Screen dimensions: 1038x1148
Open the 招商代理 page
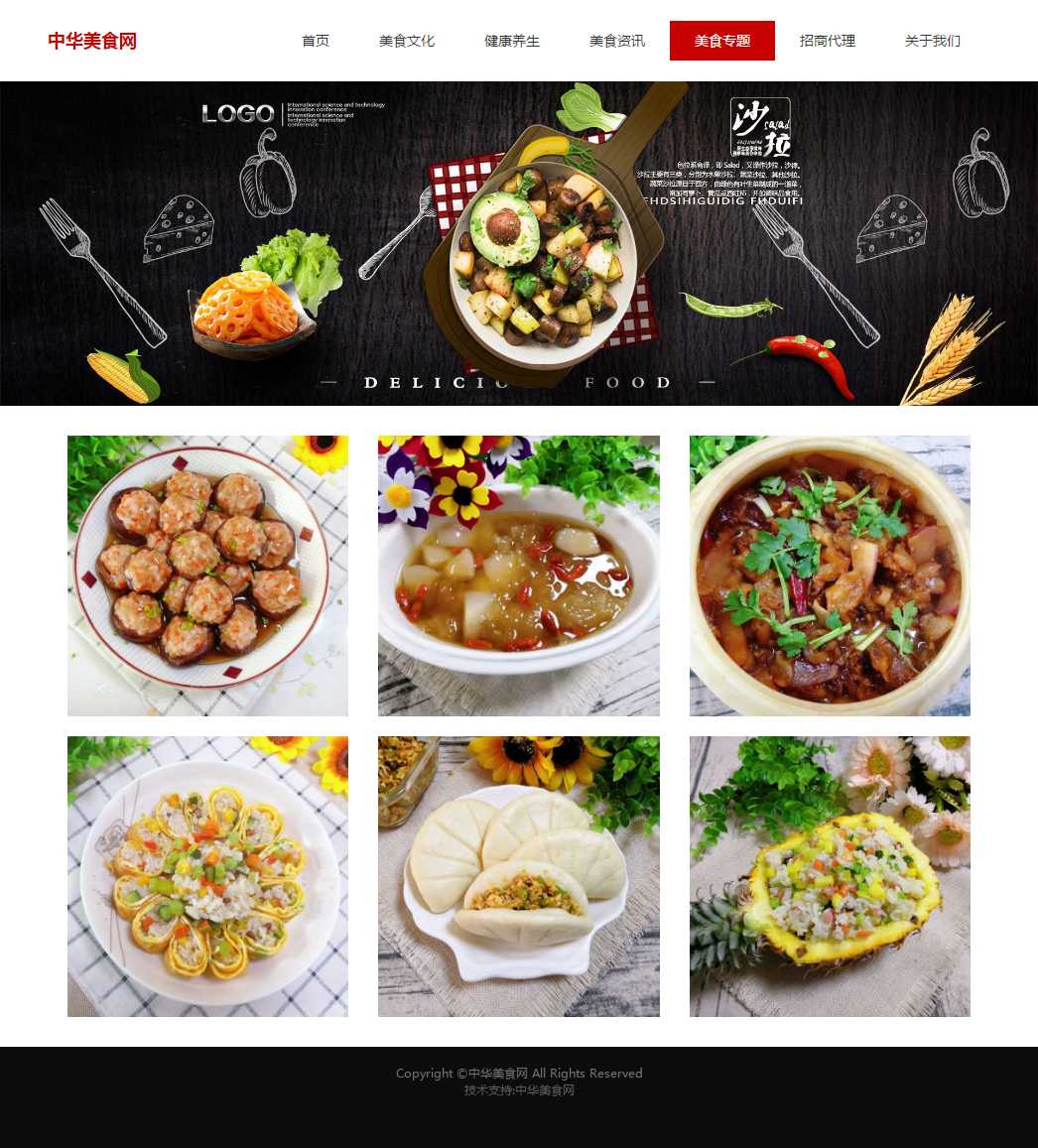pos(828,41)
